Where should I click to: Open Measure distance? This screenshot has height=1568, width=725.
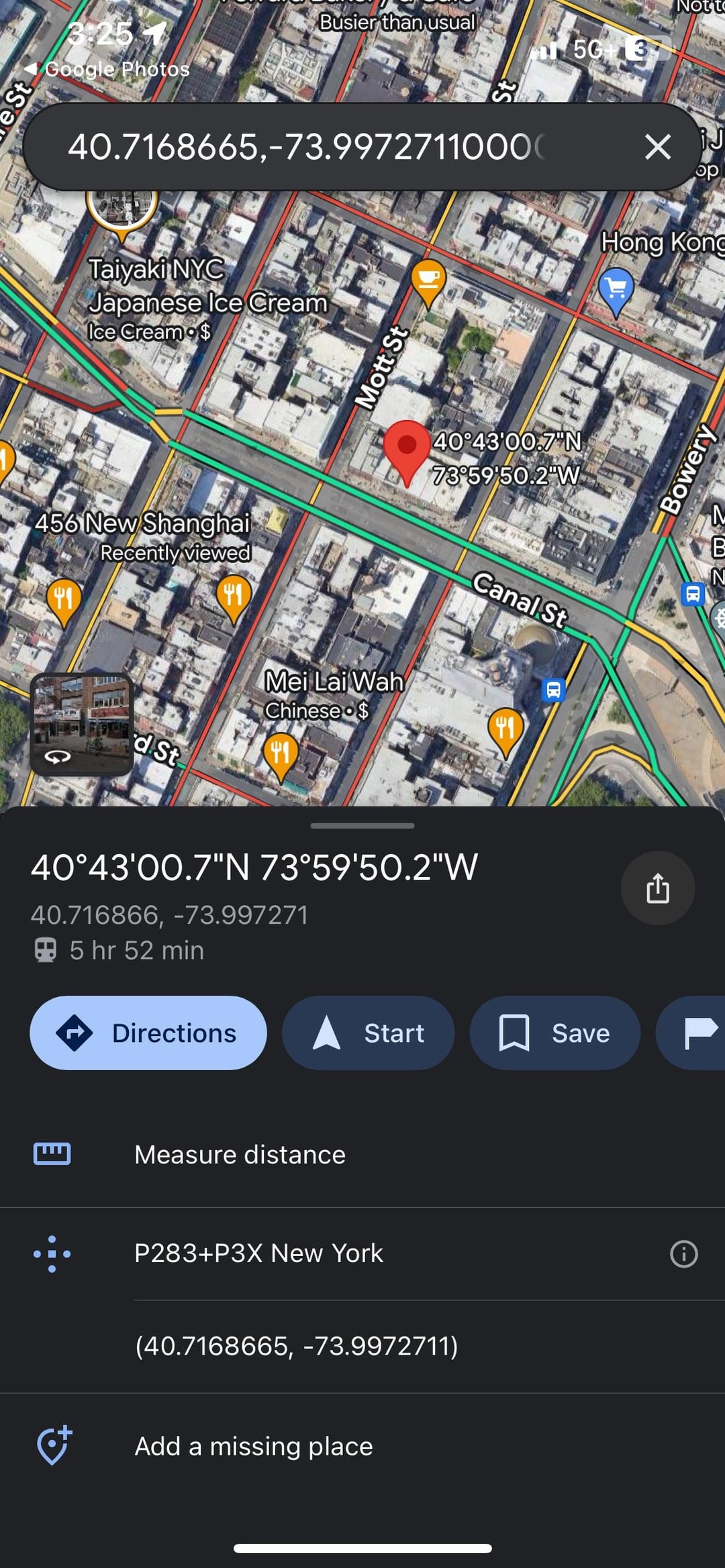(x=240, y=1155)
